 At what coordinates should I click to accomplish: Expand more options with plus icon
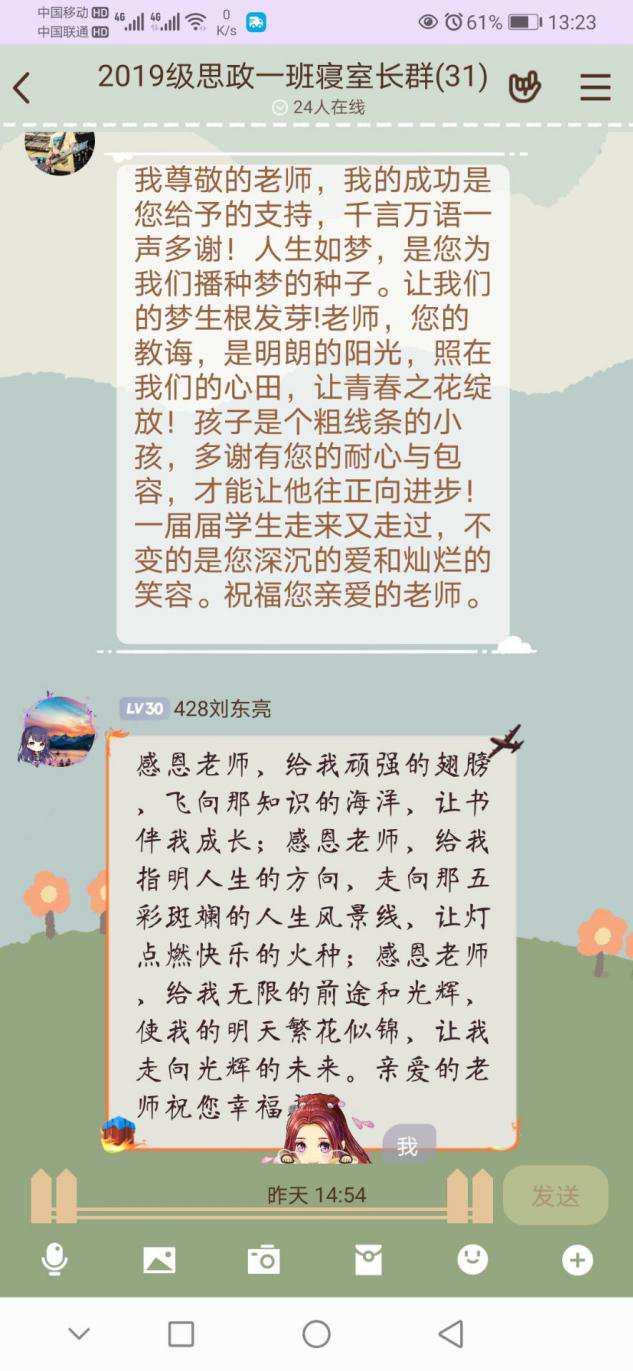[577, 1260]
